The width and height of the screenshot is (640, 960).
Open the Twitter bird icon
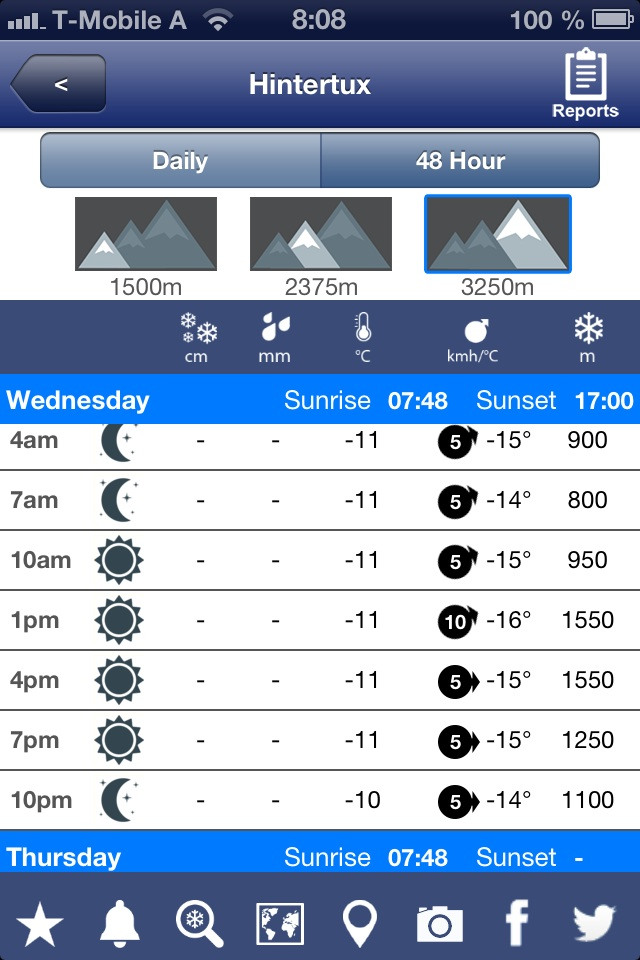(595, 924)
